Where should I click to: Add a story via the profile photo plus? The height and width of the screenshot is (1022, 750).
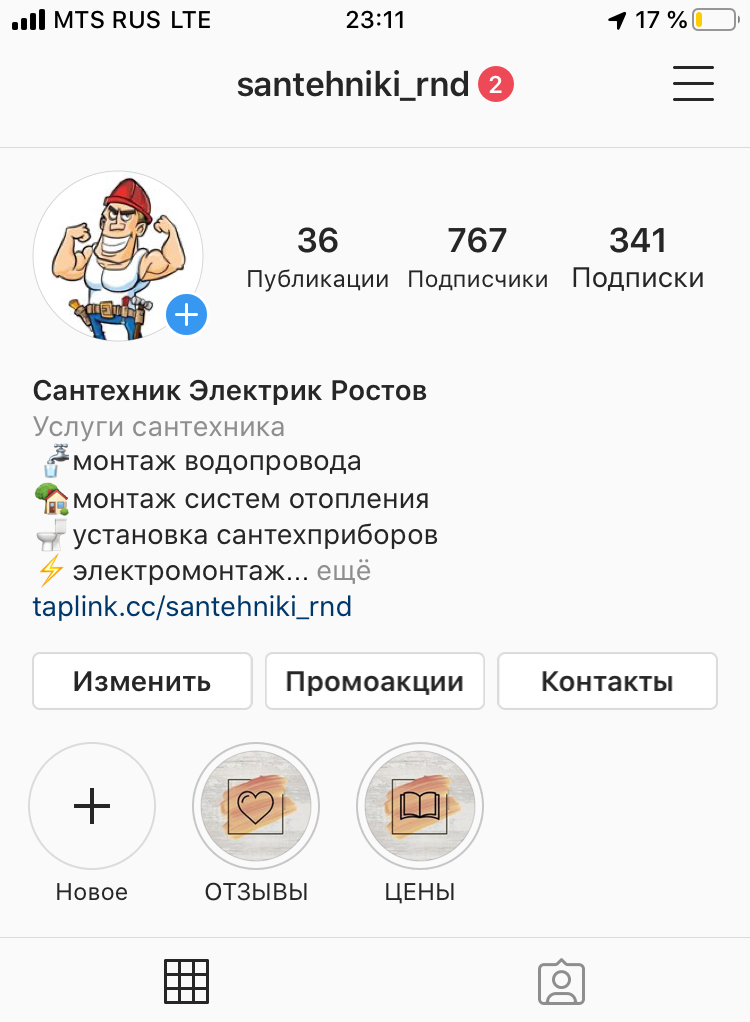click(186, 315)
